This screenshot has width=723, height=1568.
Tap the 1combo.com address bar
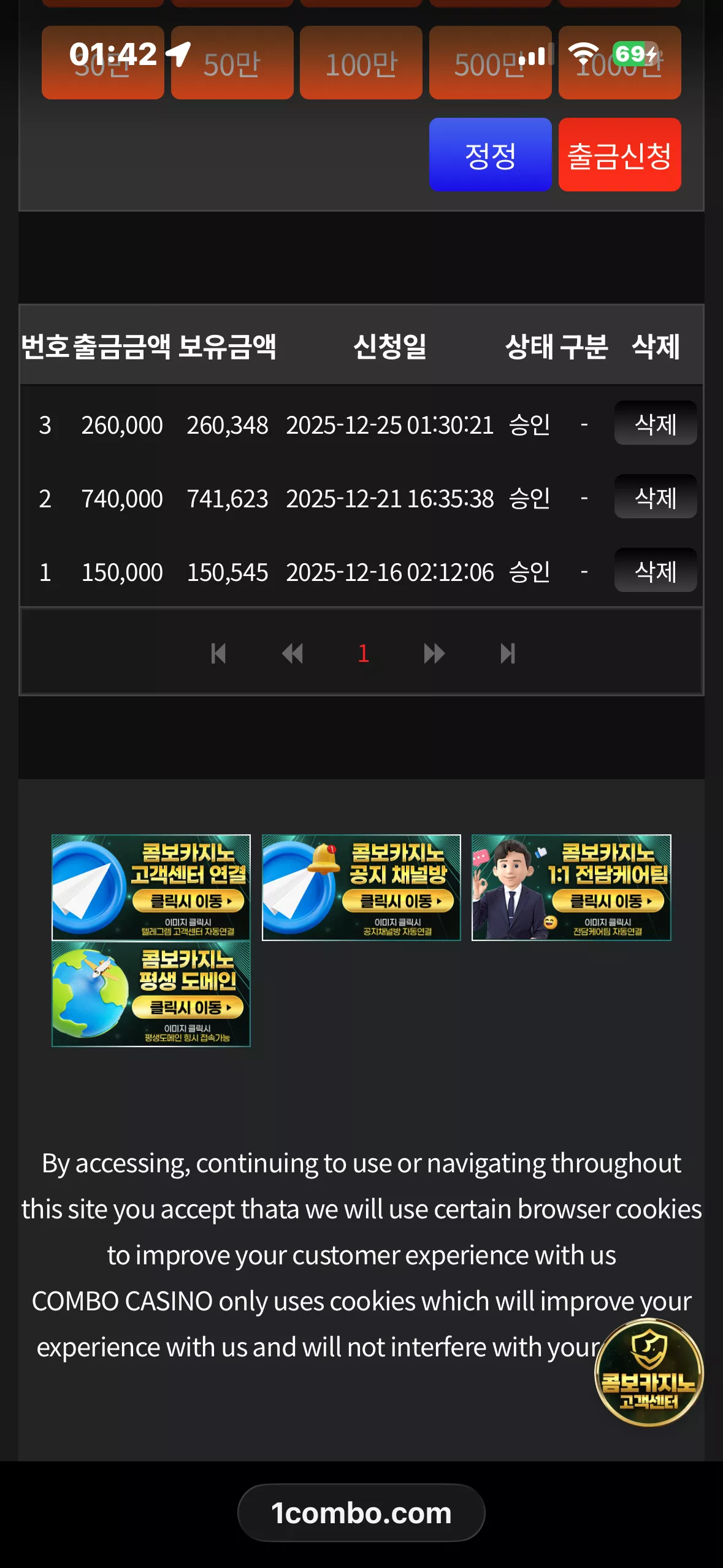[361, 1513]
